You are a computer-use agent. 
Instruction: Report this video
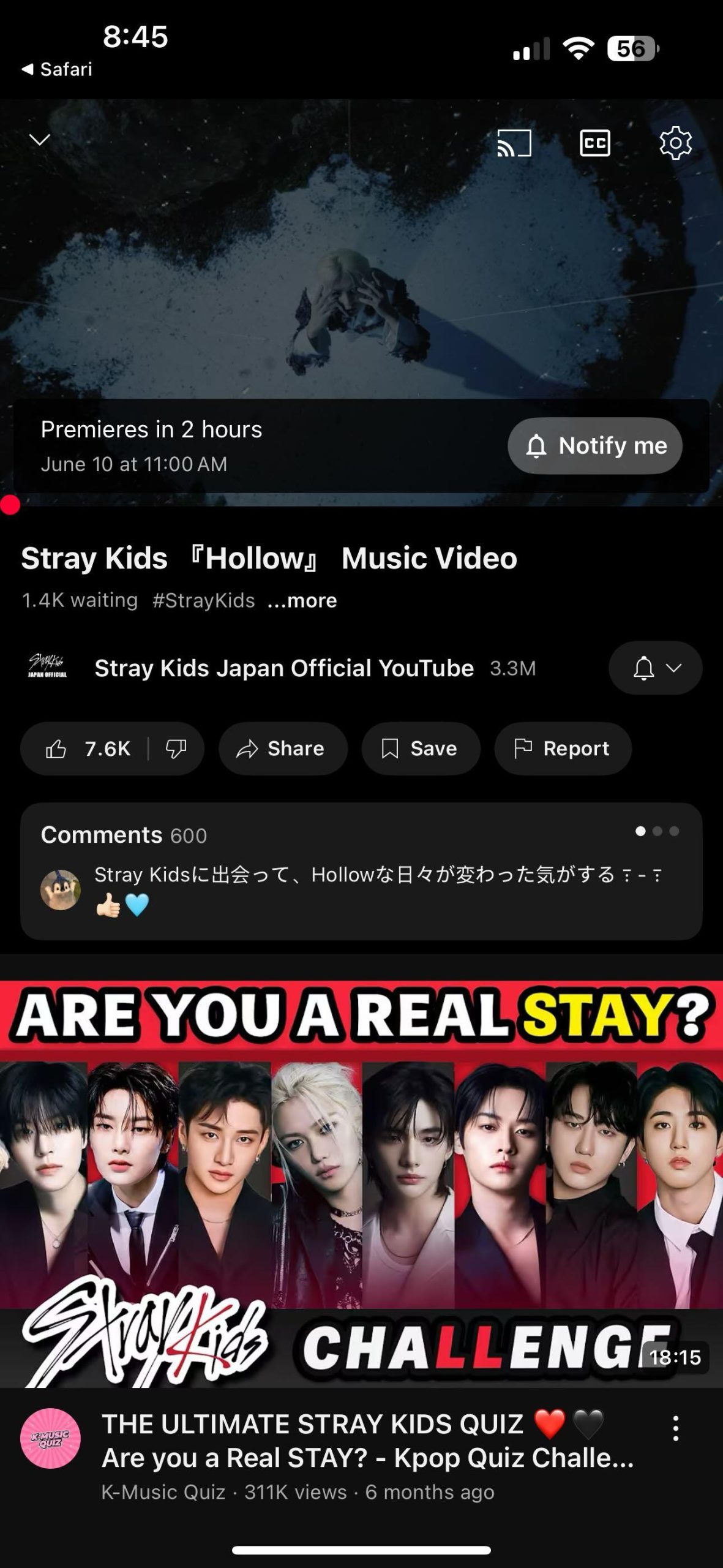coord(563,748)
